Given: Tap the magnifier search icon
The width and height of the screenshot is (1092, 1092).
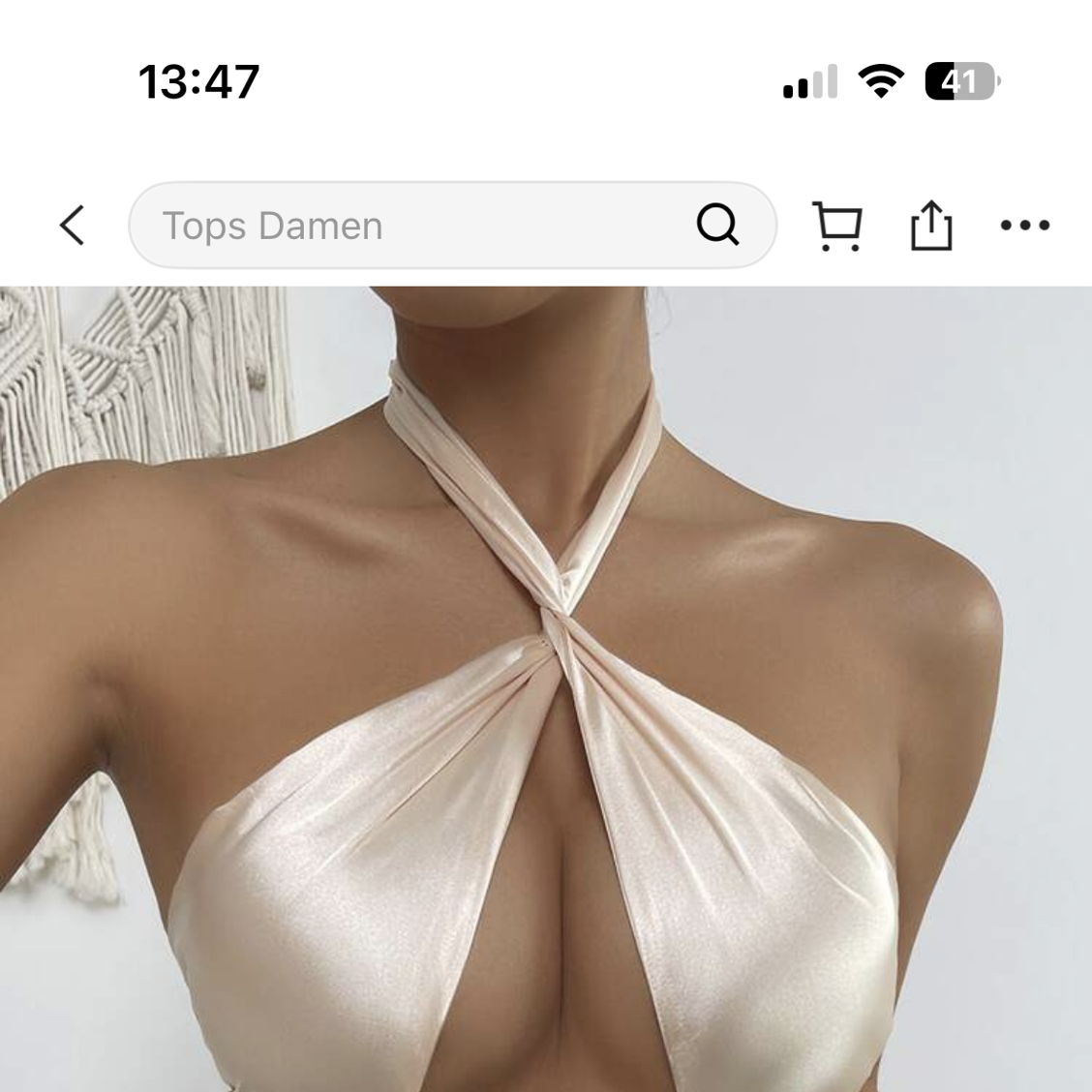Looking at the screenshot, I should point(717,226).
